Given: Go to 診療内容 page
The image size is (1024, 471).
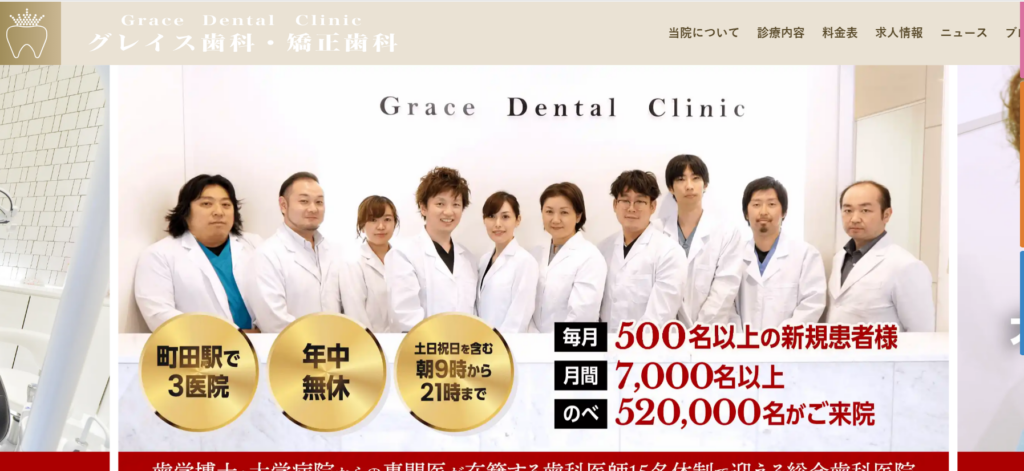Looking at the screenshot, I should 780,33.
